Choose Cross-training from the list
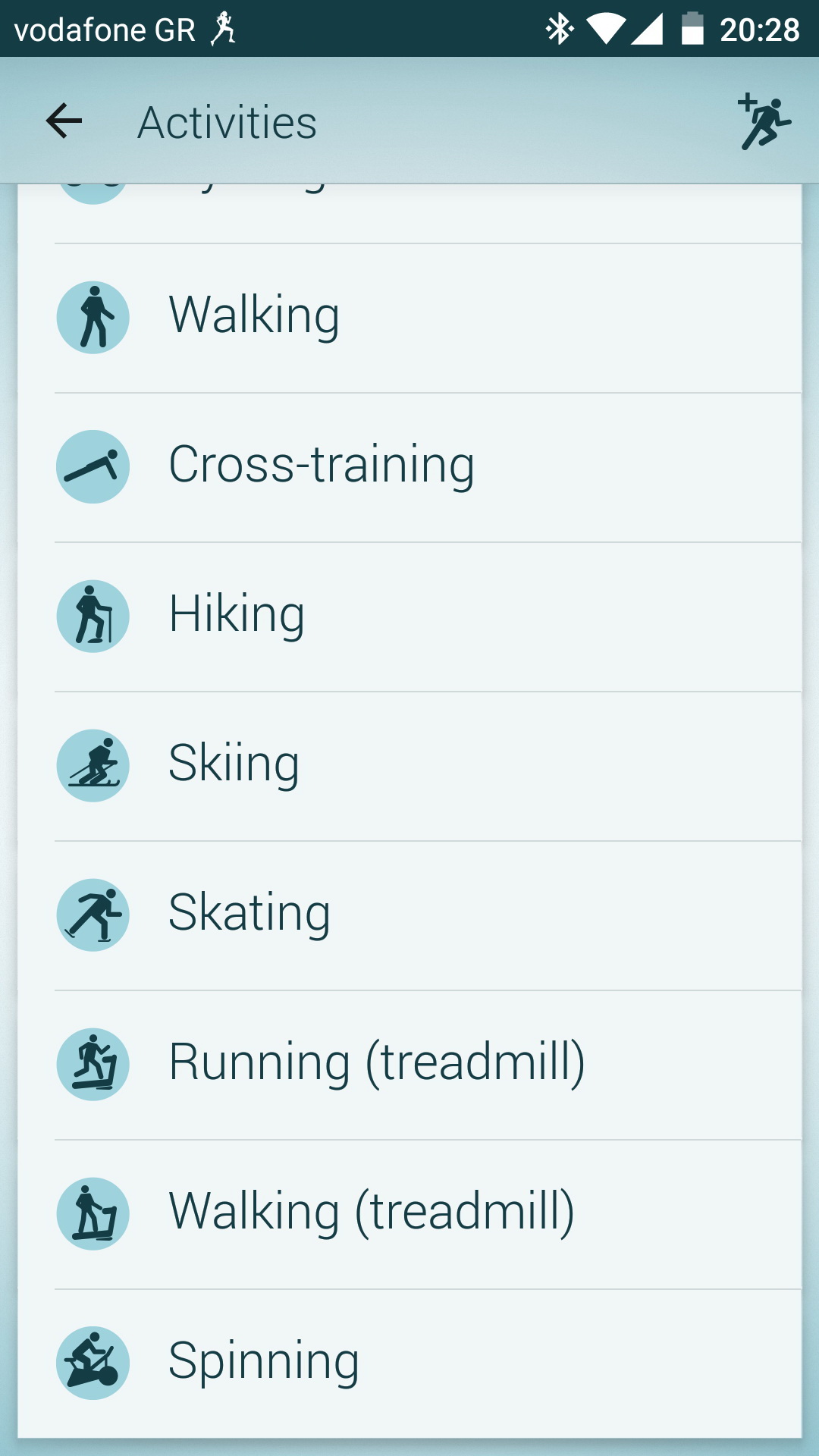Image resolution: width=819 pixels, height=1456 pixels. tap(409, 467)
